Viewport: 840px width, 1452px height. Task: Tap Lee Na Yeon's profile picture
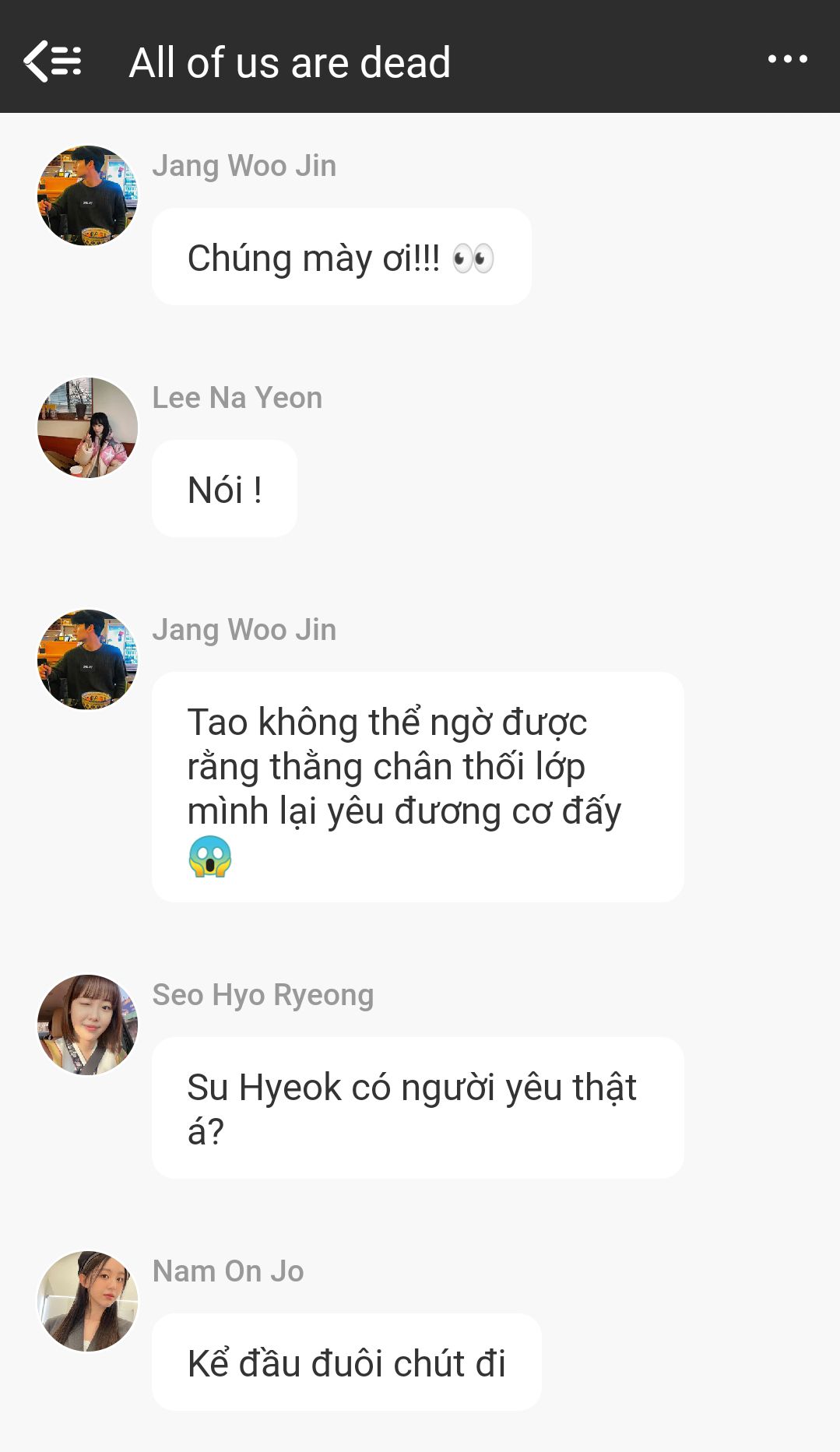coord(87,427)
